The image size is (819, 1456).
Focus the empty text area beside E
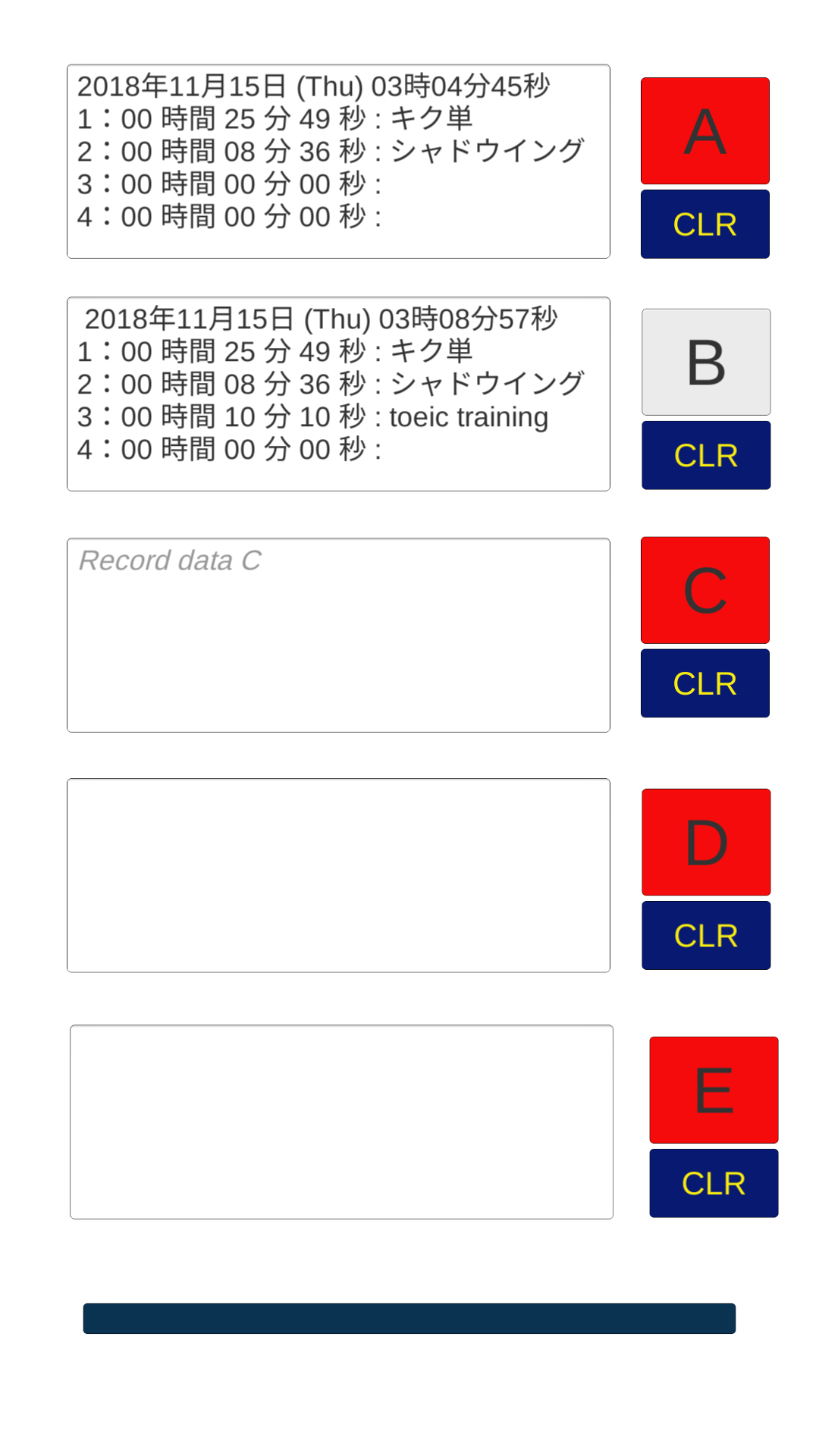tap(341, 1122)
